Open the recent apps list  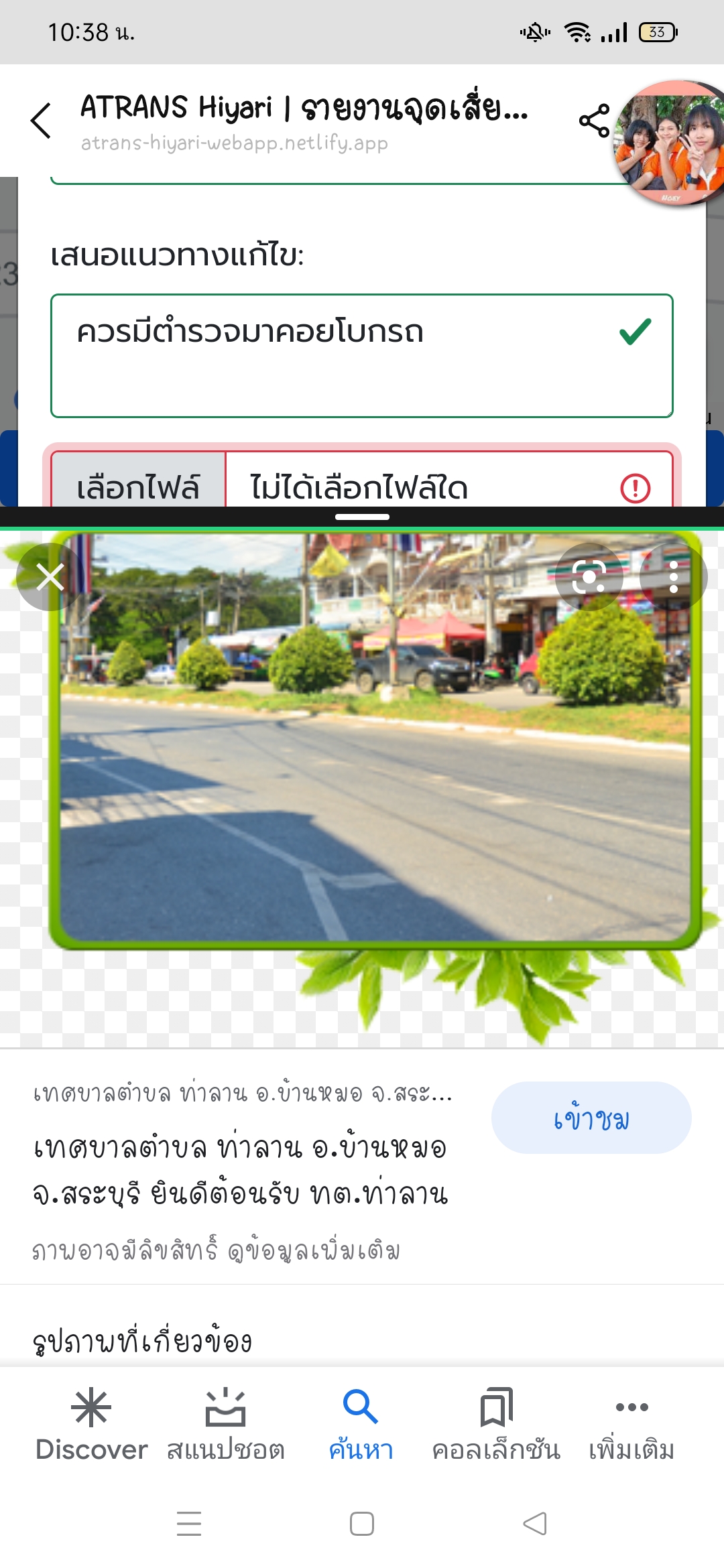click(189, 1524)
